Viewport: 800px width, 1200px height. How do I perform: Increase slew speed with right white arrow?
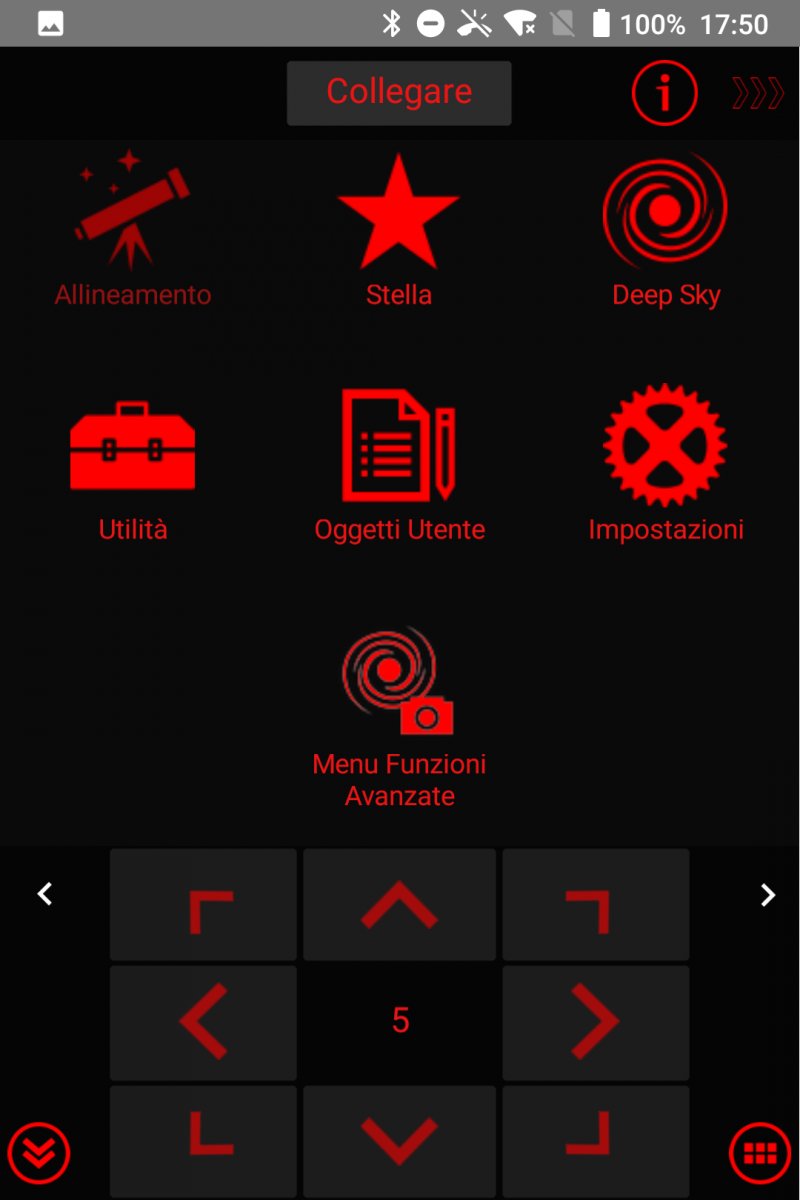point(767,895)
